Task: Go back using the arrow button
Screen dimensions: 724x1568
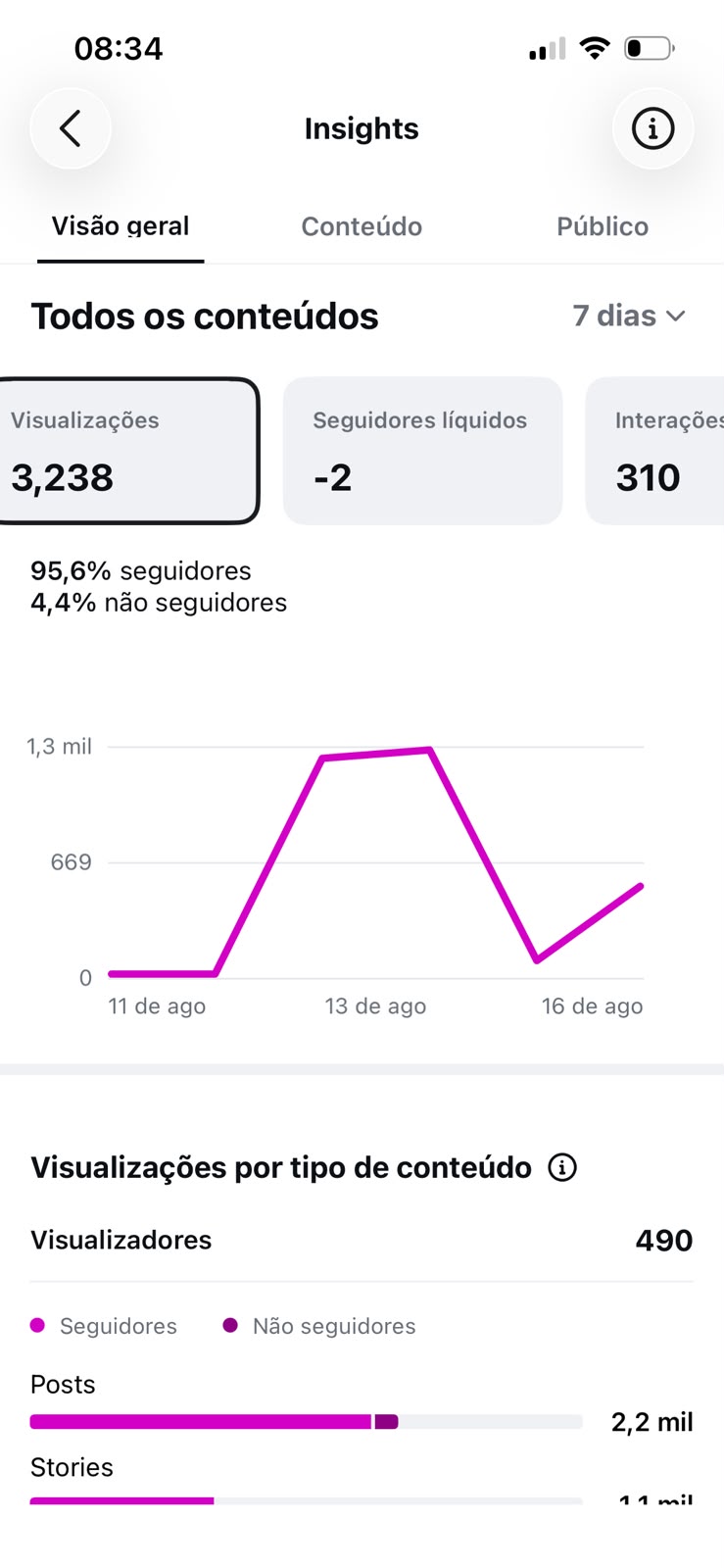Action: pos(71,128)
